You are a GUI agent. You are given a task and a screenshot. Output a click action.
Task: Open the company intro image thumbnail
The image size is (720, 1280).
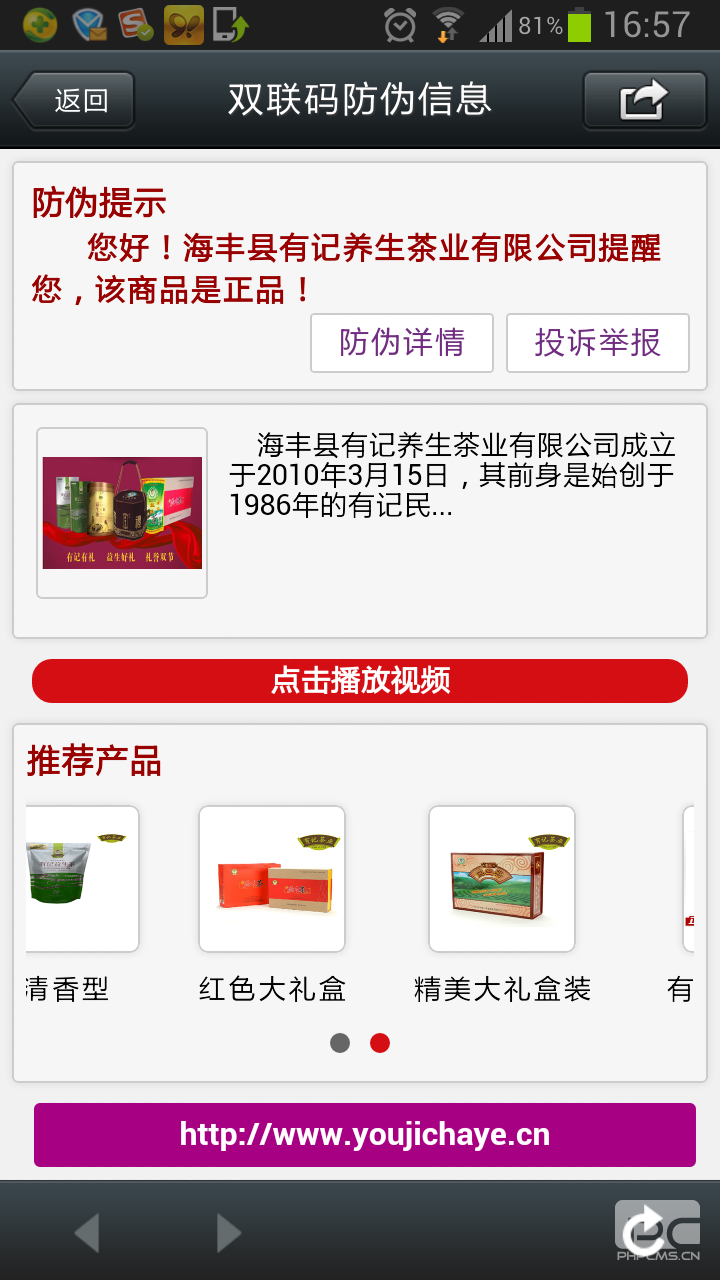[x=122, y=513]
